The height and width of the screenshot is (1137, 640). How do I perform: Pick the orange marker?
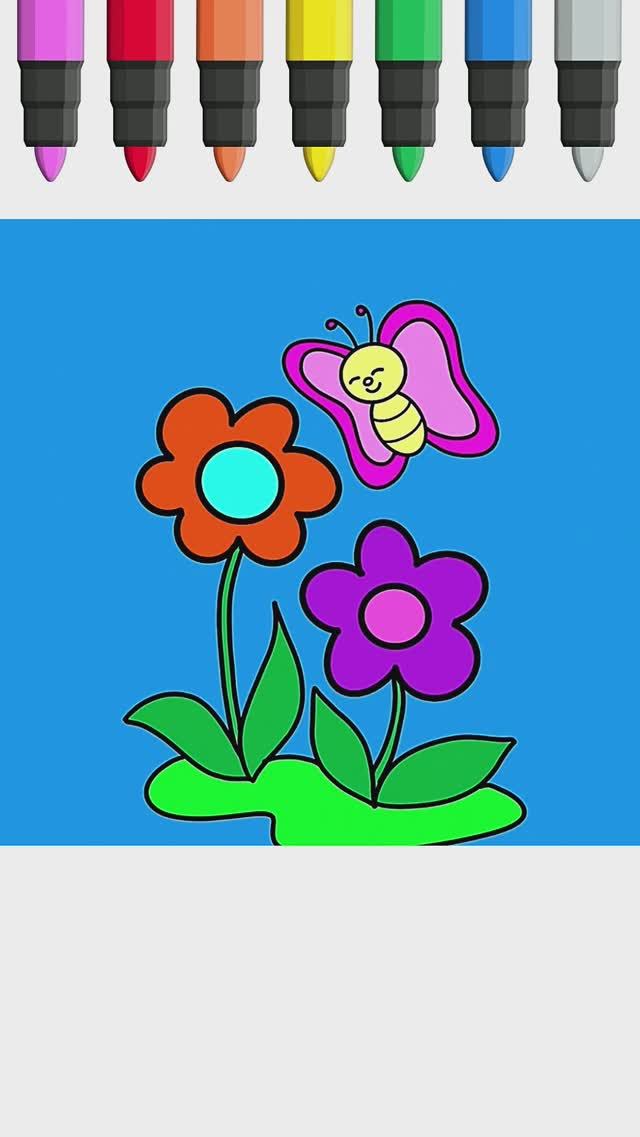pos(230,90)
